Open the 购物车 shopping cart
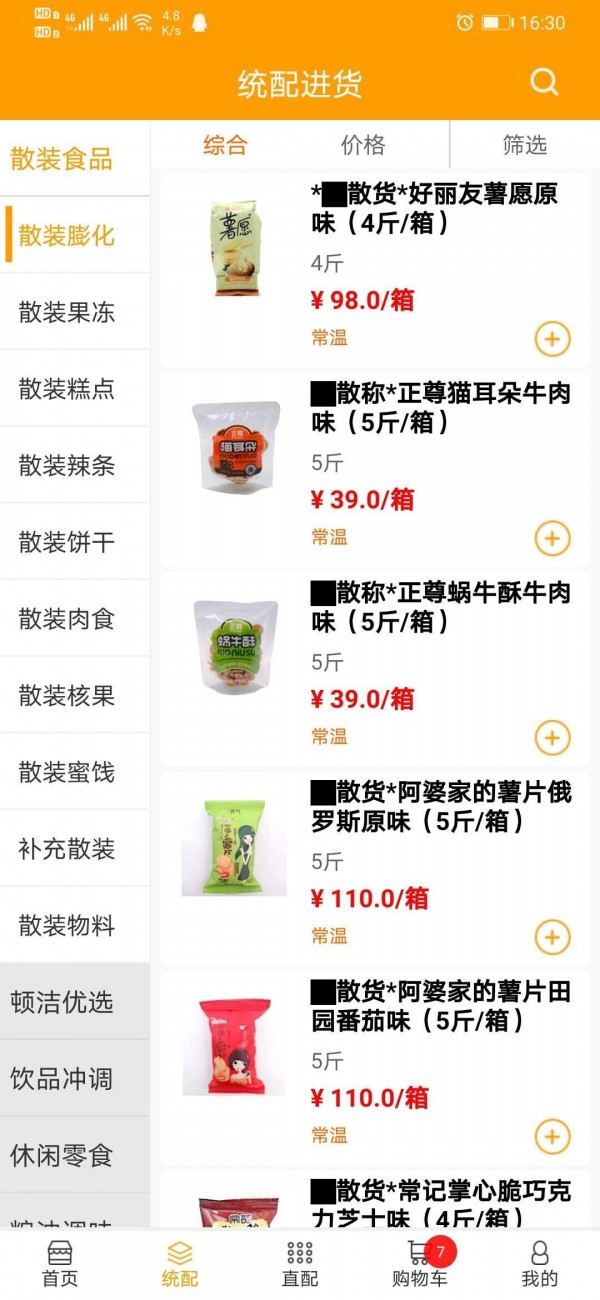The width and height of the screenshot is (600, 1300). tap(420, 1264)
